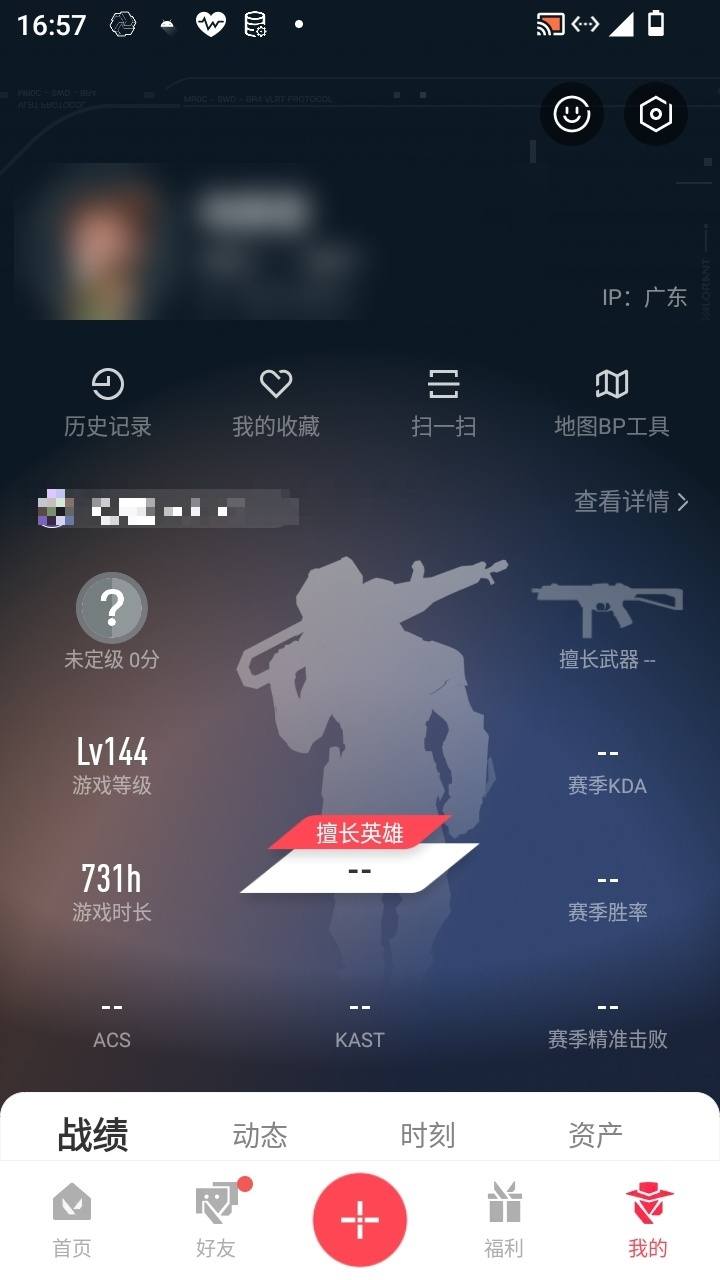Launch the 扫一扫 scan icon
The image size is (720, 1280).
pos(443,398)
